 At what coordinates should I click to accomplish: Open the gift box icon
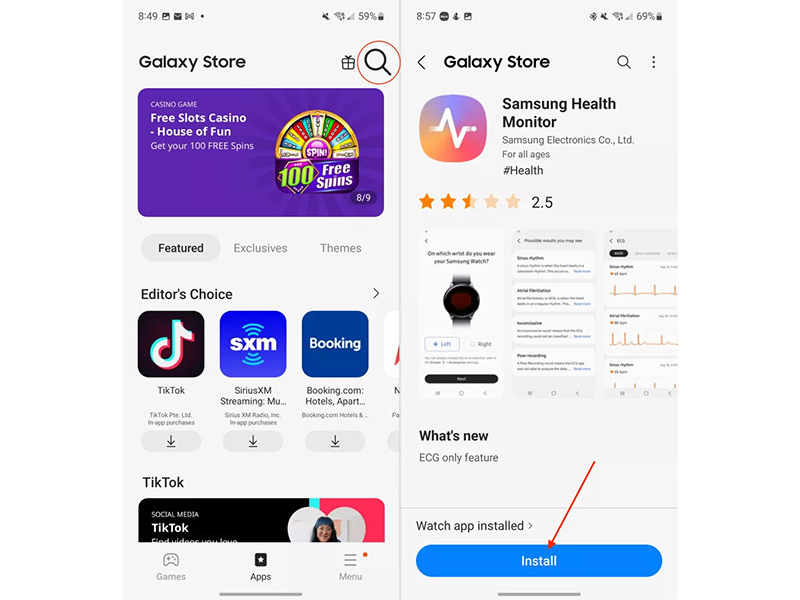coord(348,62)
